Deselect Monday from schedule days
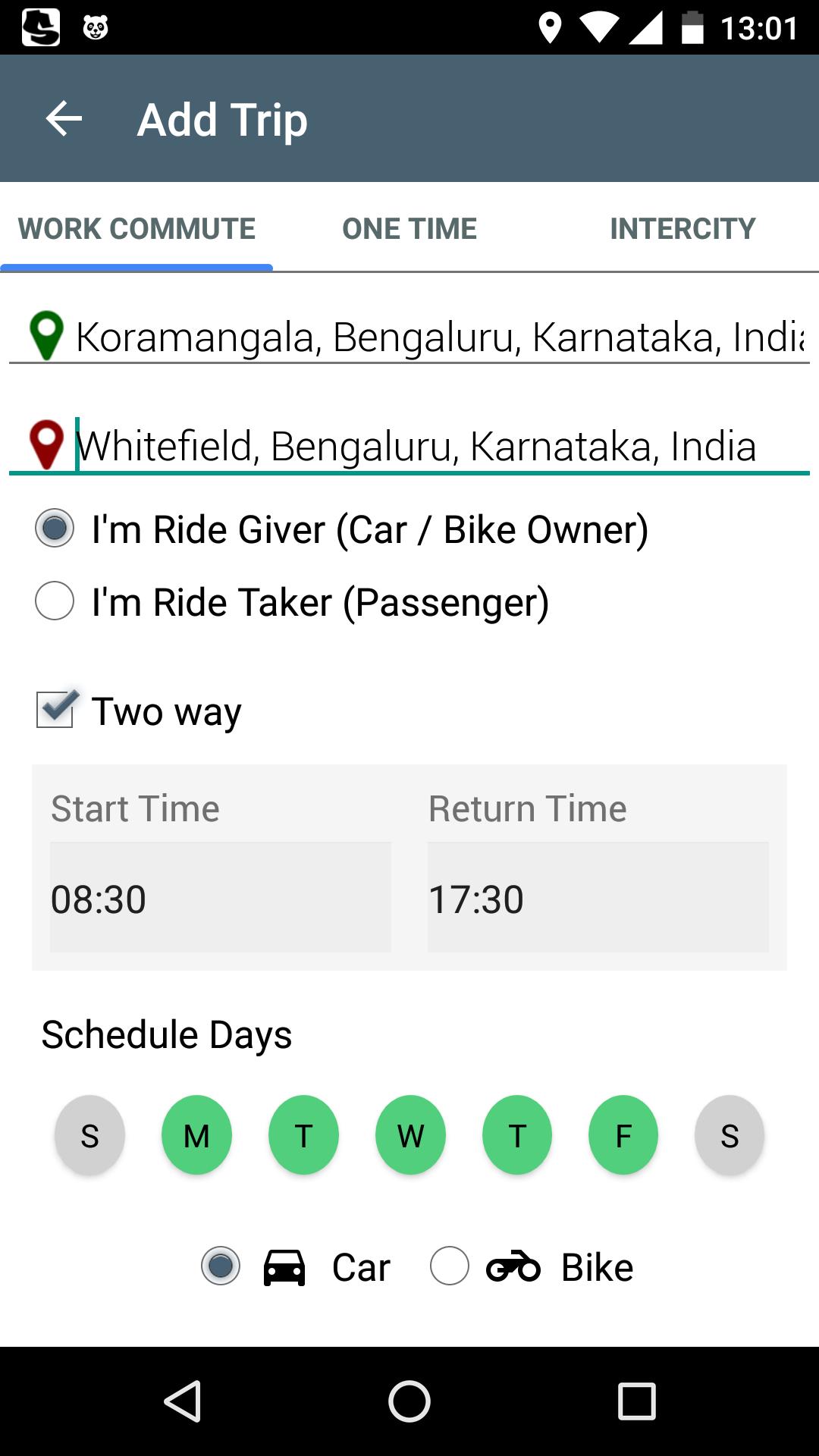The width and height of the screenshot is (819, 1456). [196, 1135]
